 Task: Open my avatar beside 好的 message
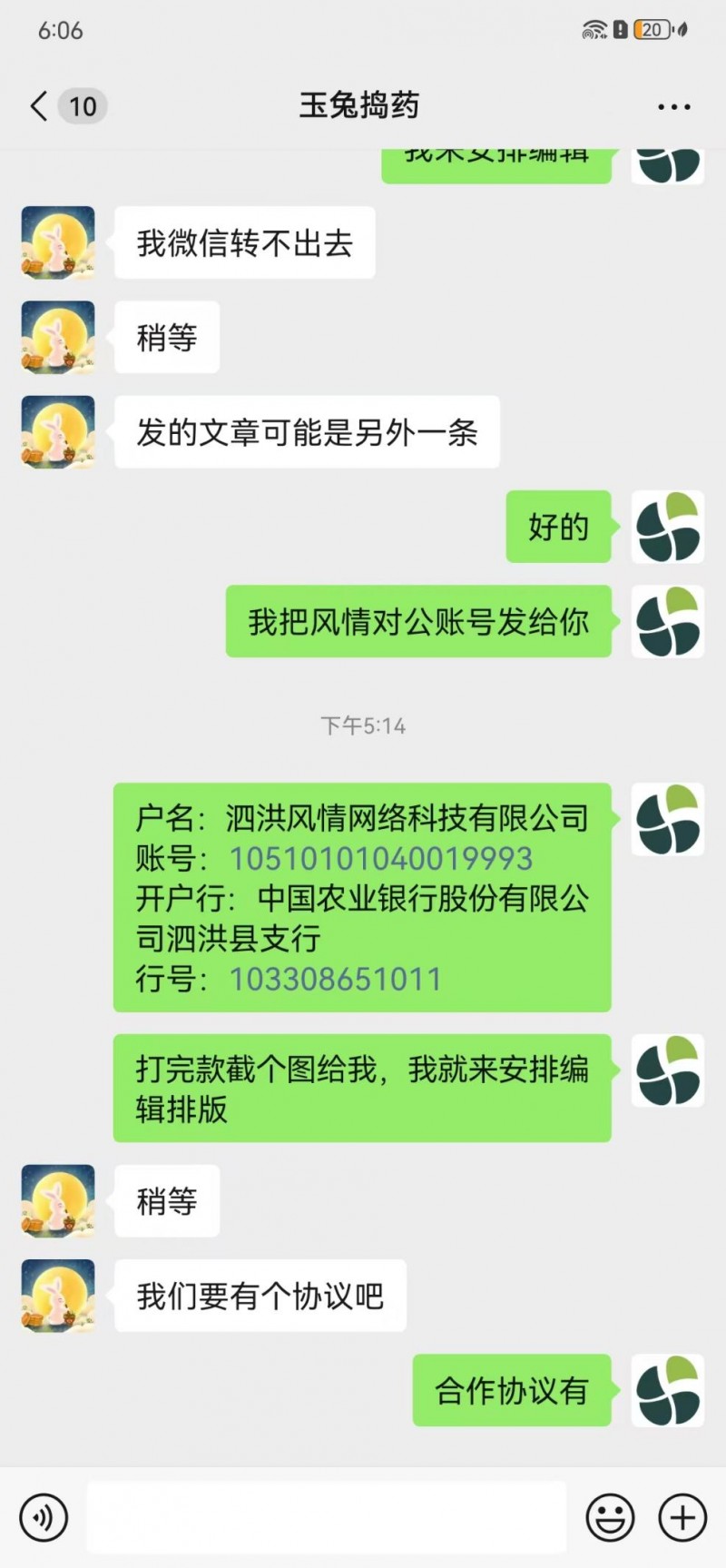coord(668,527)
